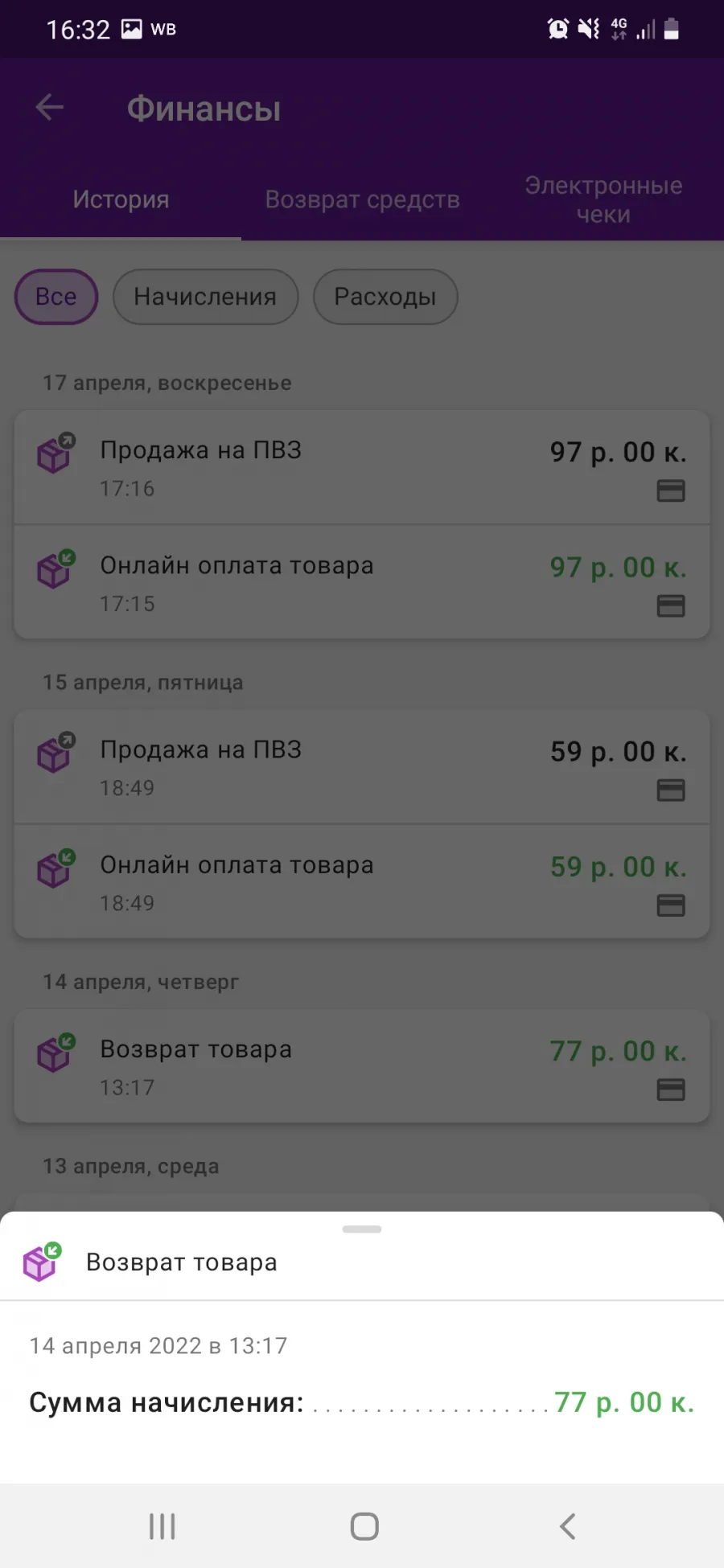Select the Все filter chip
This screenshot has height=1568, width=724.
(x=56, y=297)
